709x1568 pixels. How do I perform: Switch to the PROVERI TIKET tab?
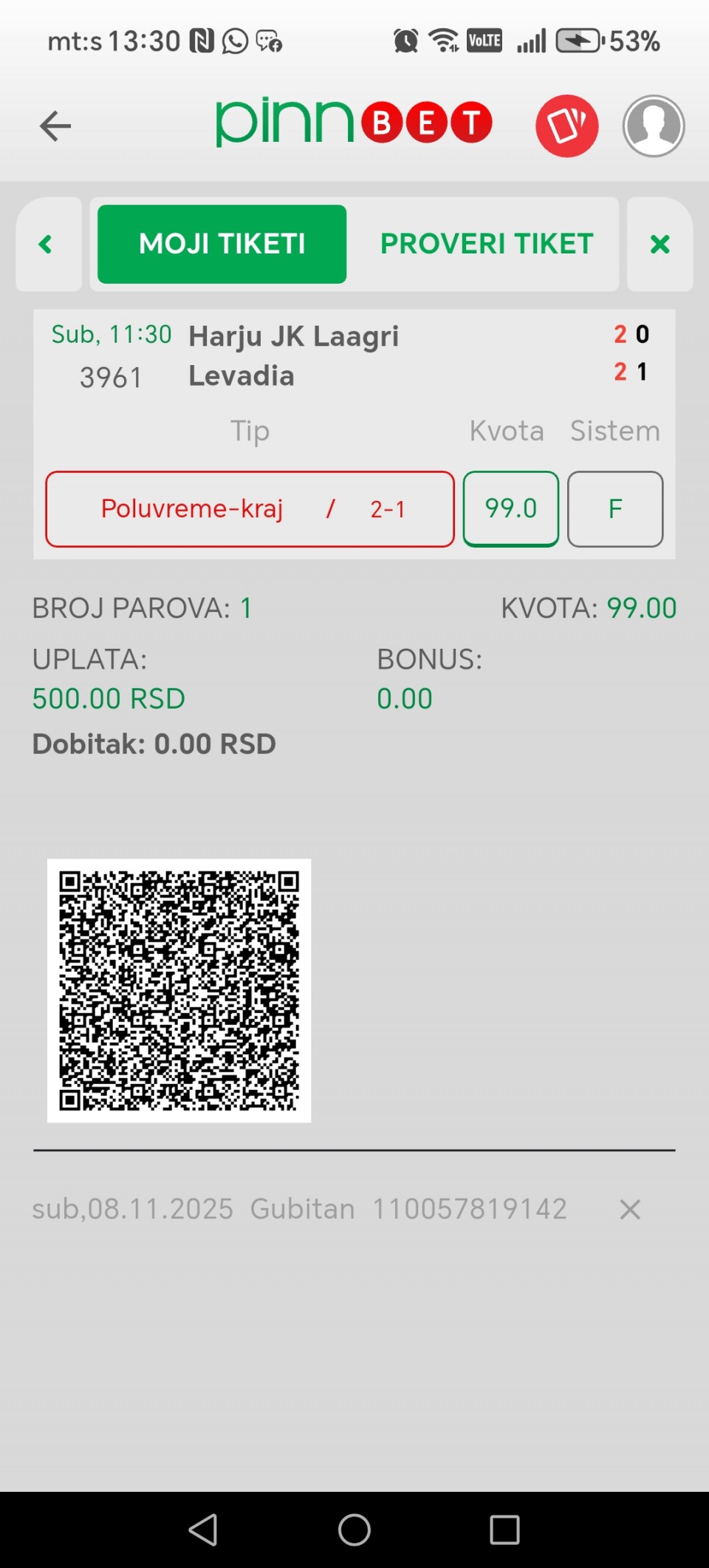pyautogui.click(x=486, y=245)
